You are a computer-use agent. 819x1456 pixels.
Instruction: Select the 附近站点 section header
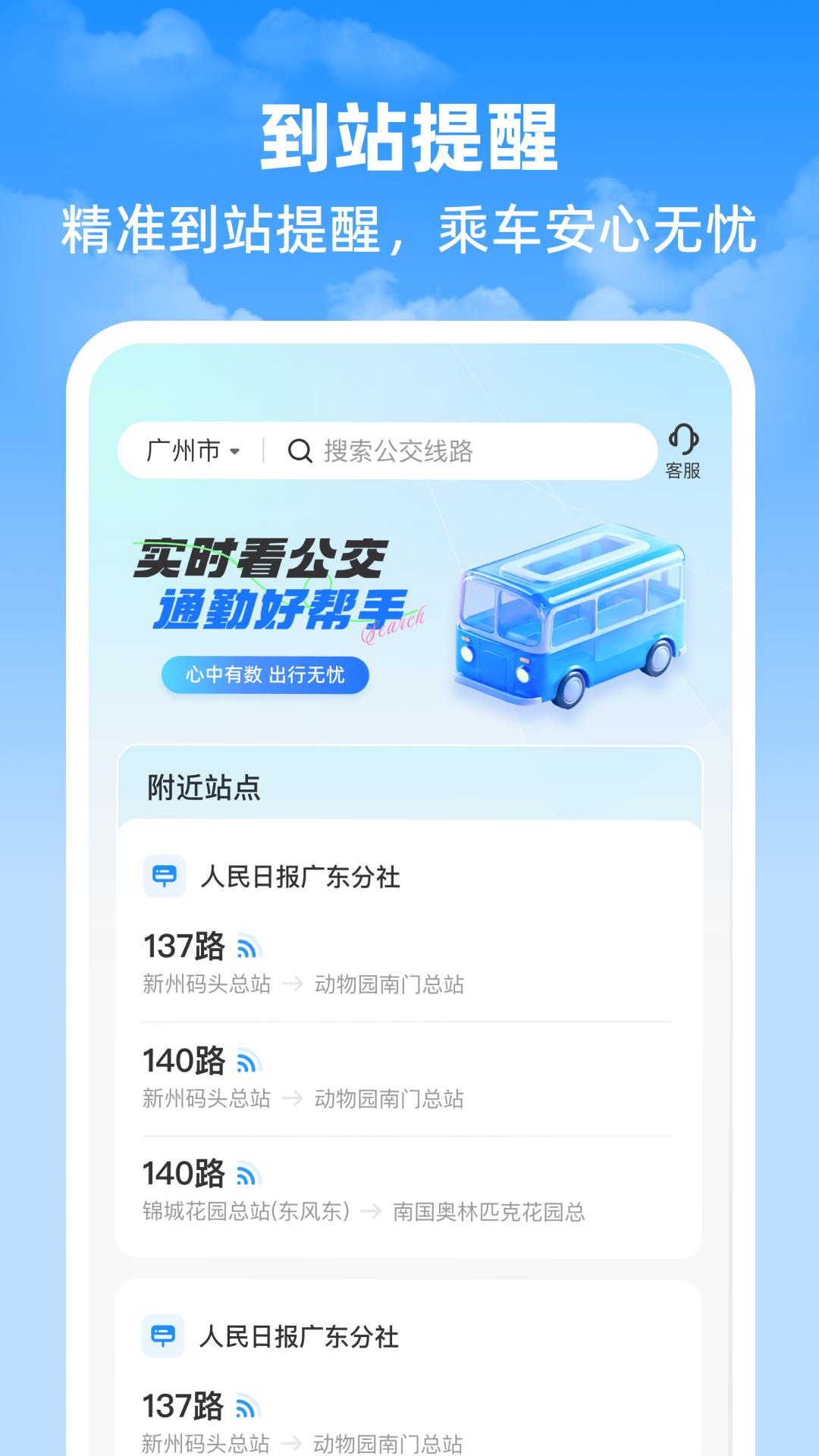pos(203,789)
